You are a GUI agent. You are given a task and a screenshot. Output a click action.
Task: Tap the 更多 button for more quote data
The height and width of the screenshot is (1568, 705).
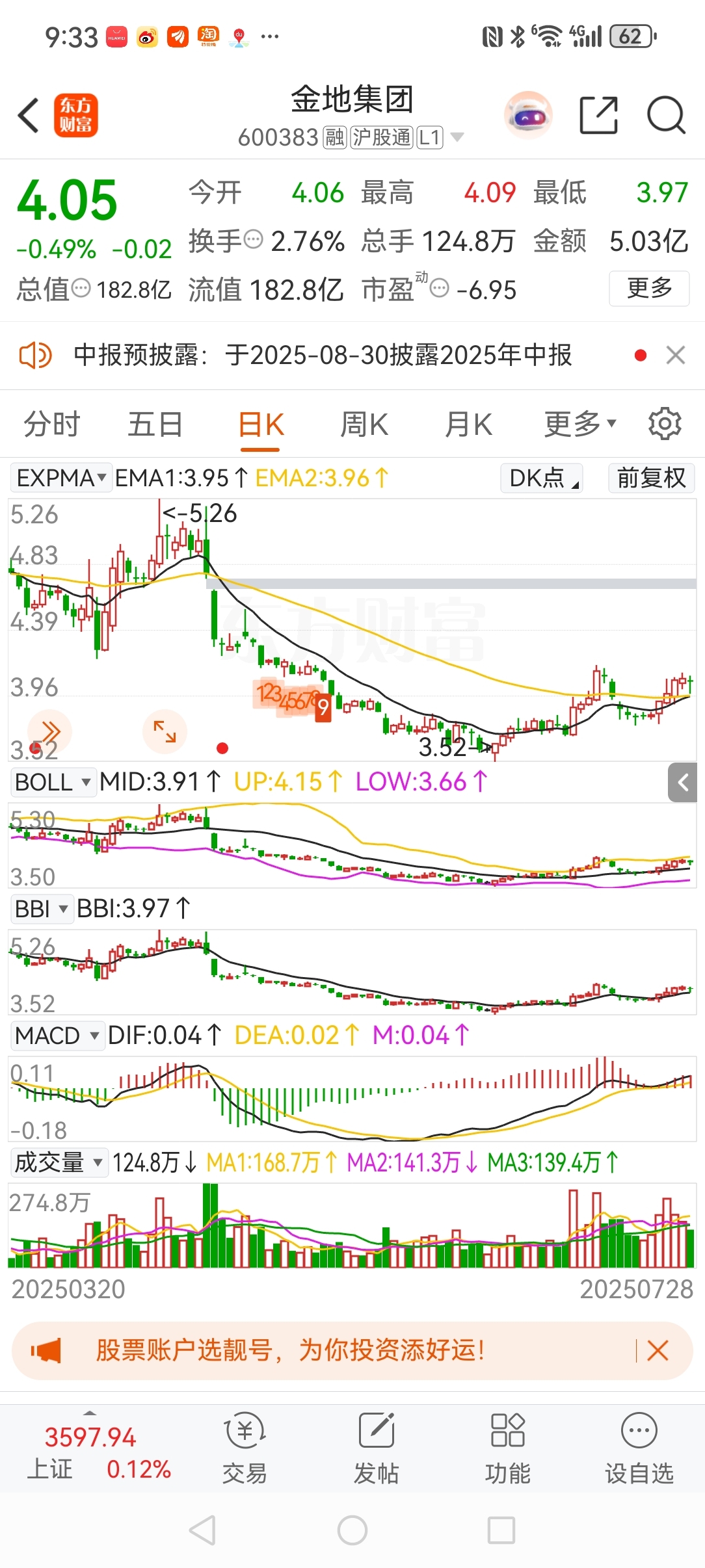pos(648,288)
